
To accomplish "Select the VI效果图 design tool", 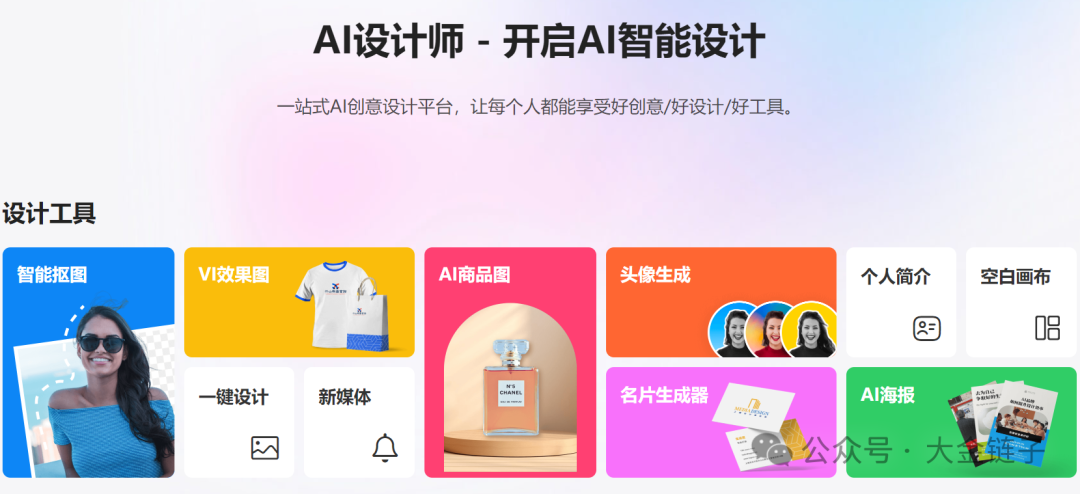I will click(299, 302).
